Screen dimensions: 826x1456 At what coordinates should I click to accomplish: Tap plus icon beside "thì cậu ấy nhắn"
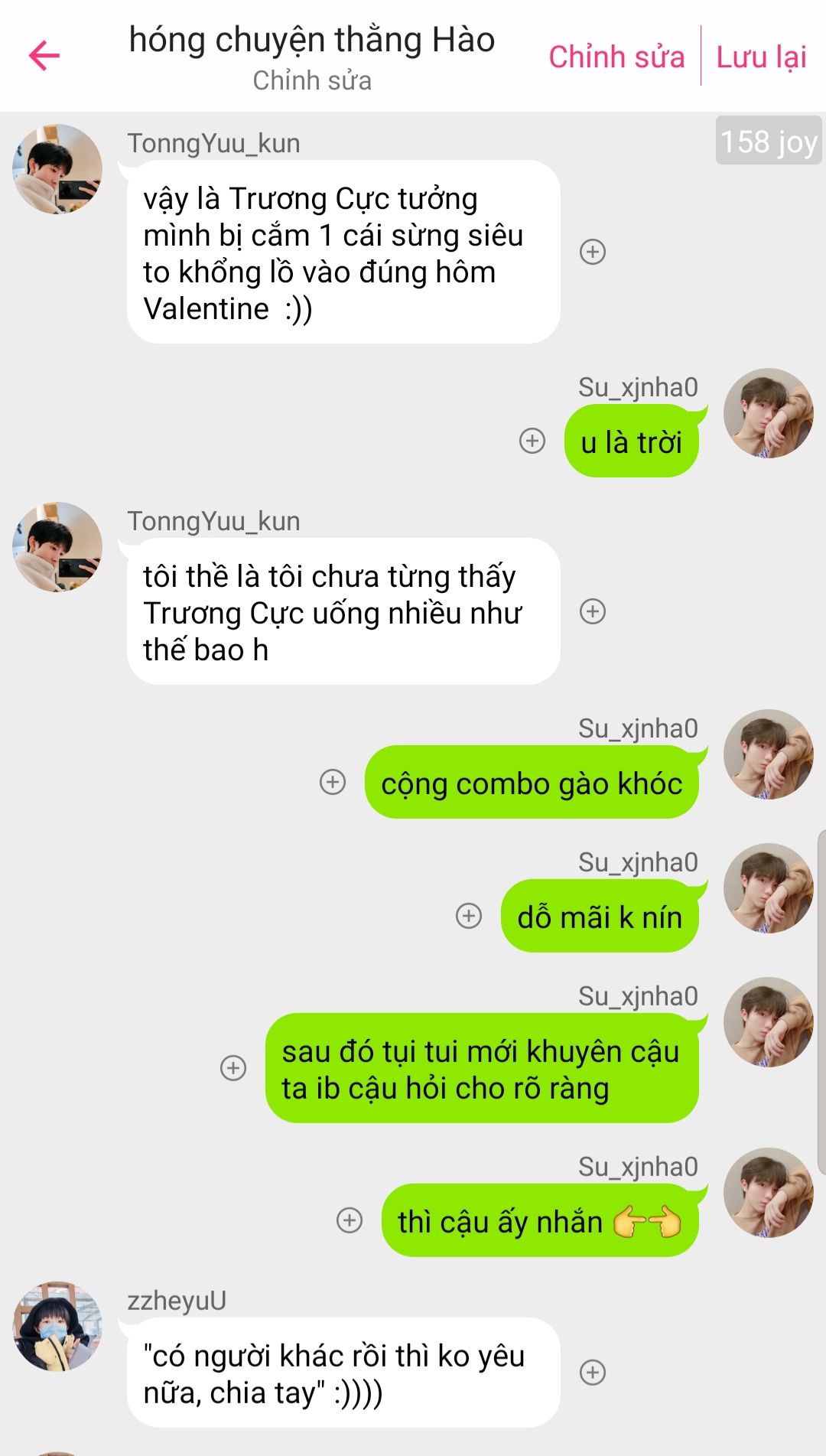click(x=350, y=1220)
